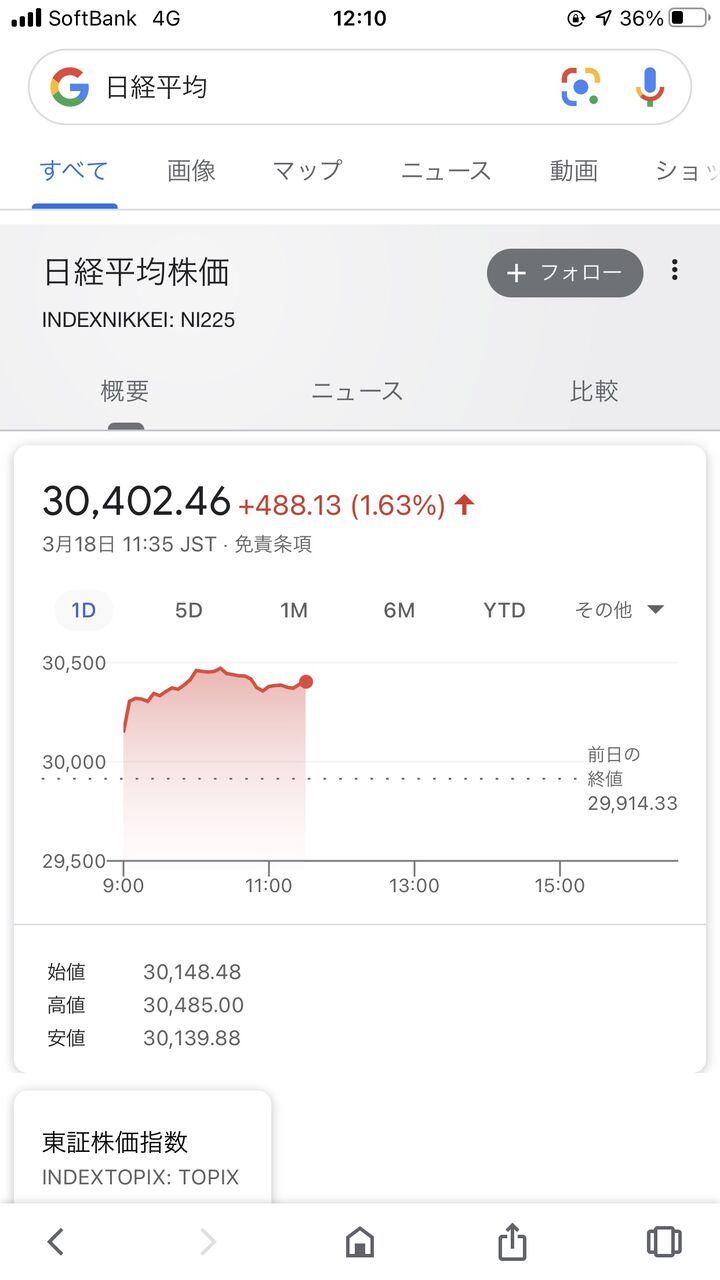Image resolution: width=720 pixels, height=1280 pixels.
Task: Switch to the 画像 tab
Action: [191, 171]
